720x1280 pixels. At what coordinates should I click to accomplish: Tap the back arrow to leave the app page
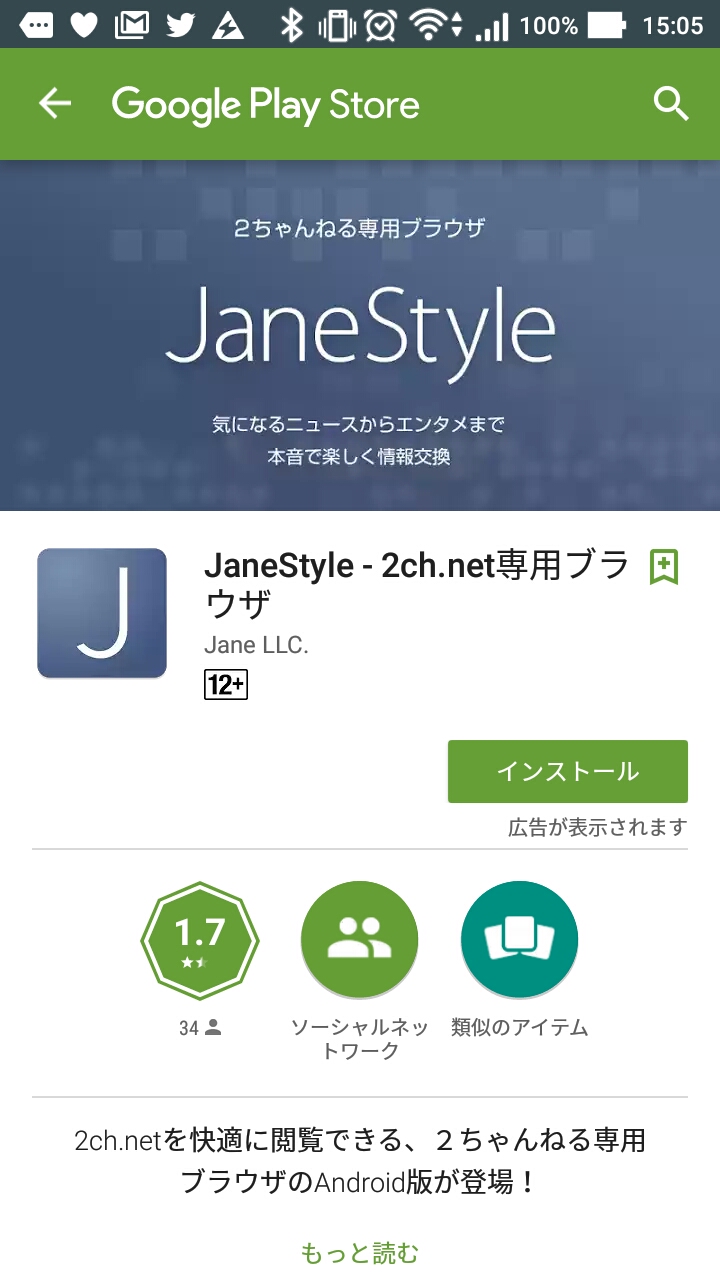pos(55,103)
